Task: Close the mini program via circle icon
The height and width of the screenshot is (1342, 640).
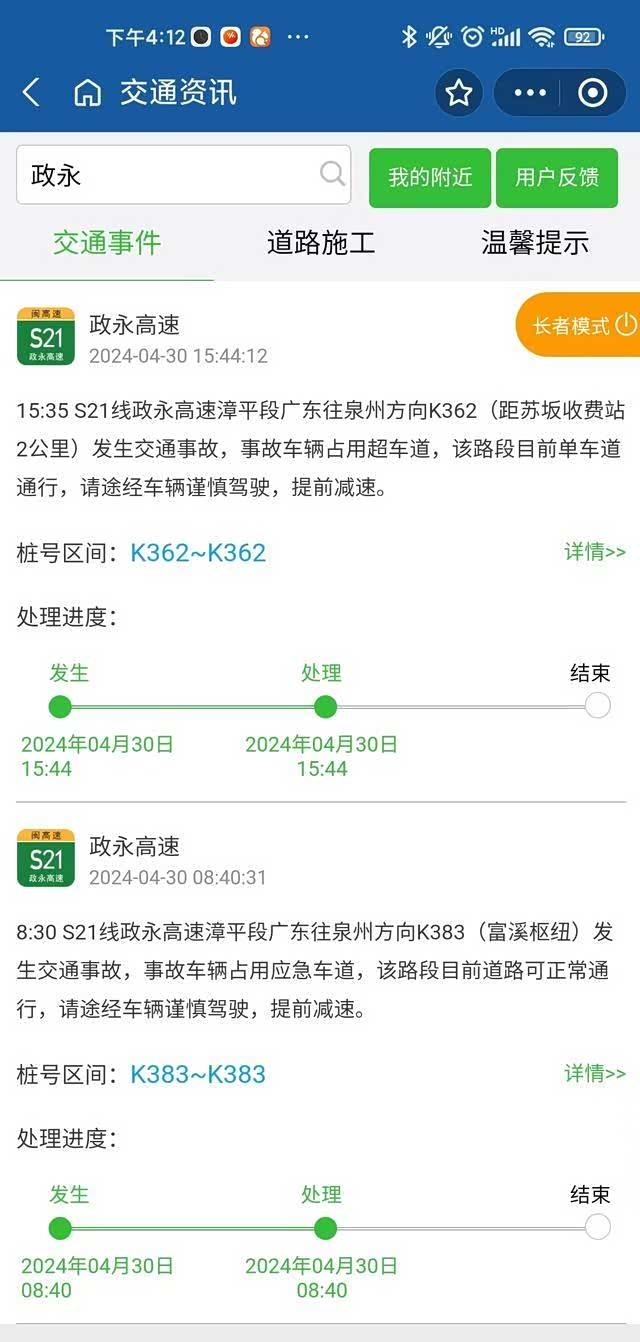Action: [593, 93]
